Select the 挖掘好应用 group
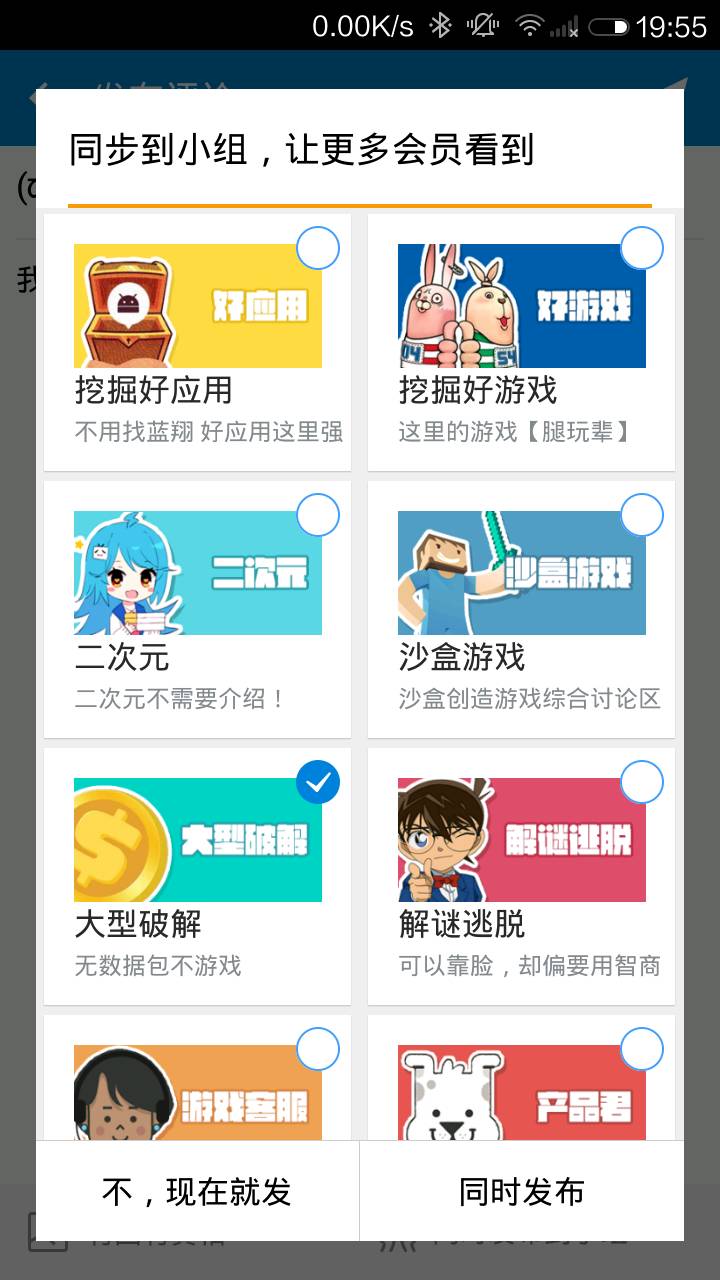The image size is (720, 1280). click(318, 248)
